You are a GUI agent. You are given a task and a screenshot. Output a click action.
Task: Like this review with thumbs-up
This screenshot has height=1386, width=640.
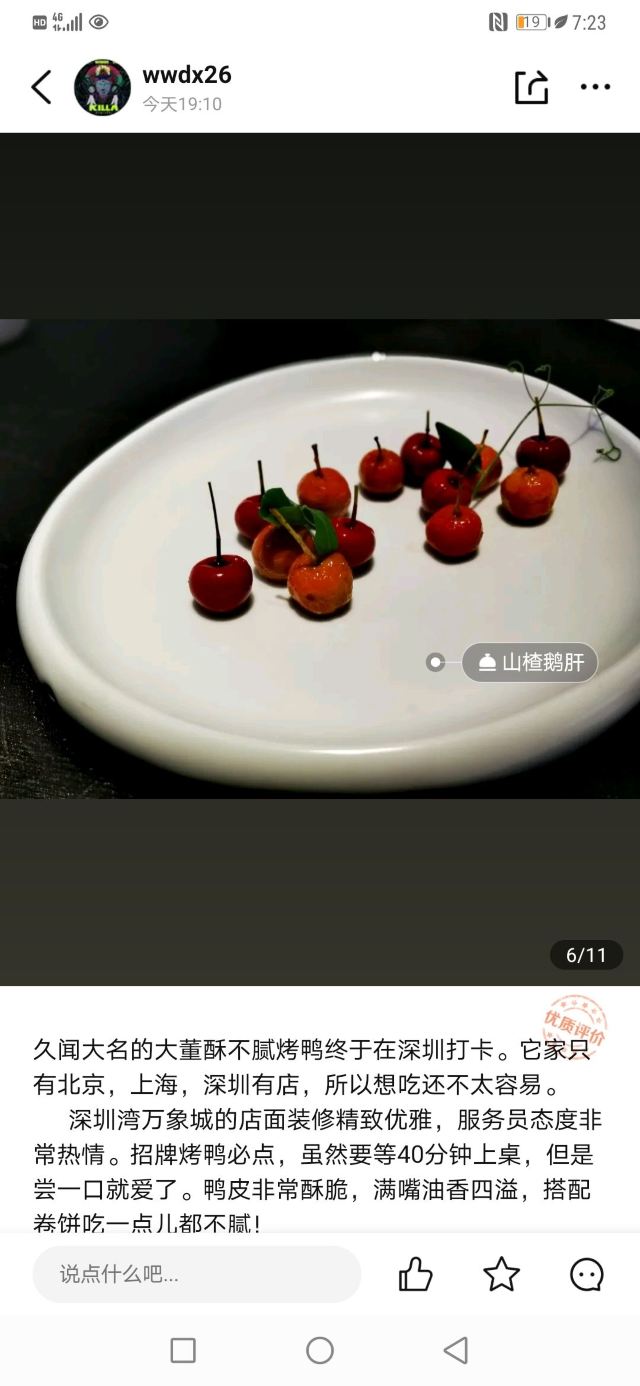coord(415,1274)
